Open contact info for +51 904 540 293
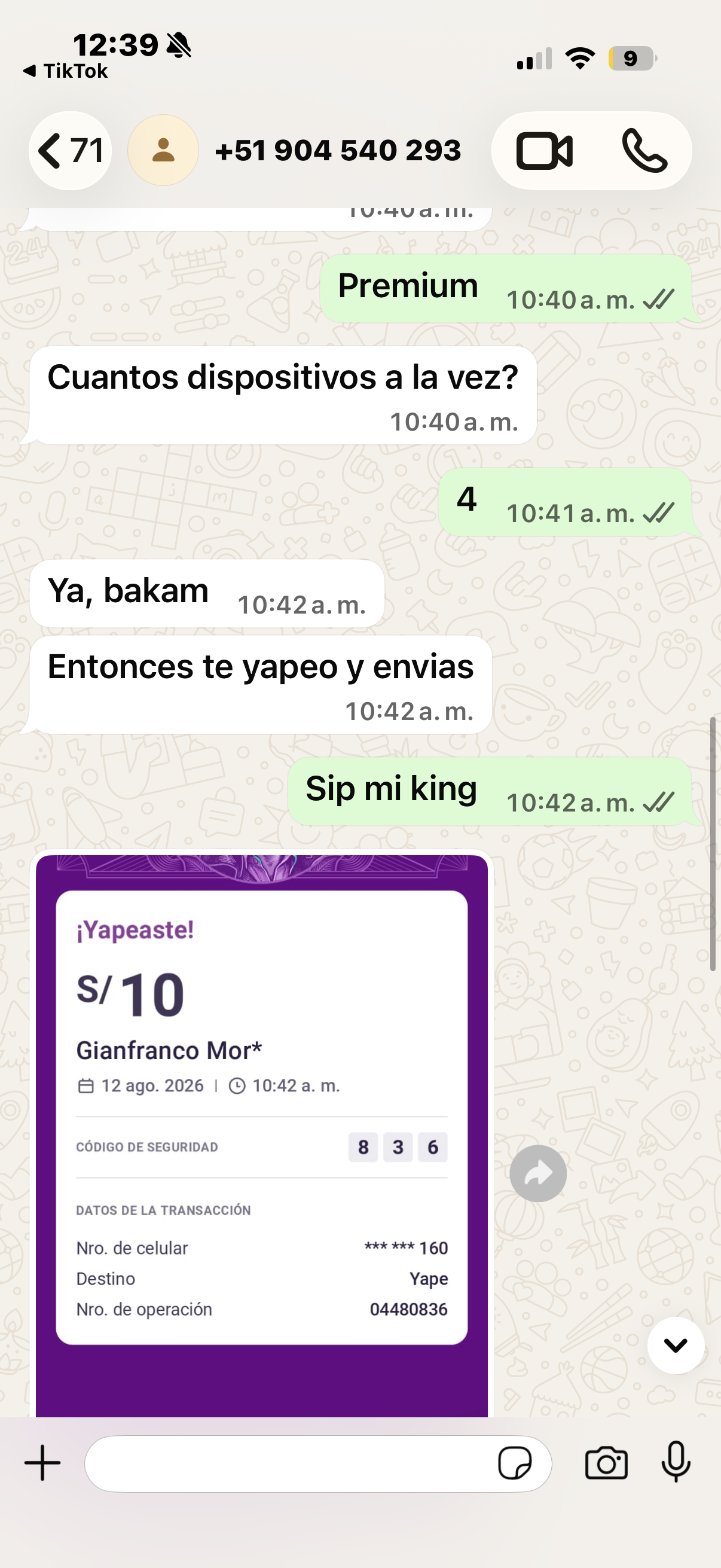The image size is (721, 1568). (x=338, y=150)
